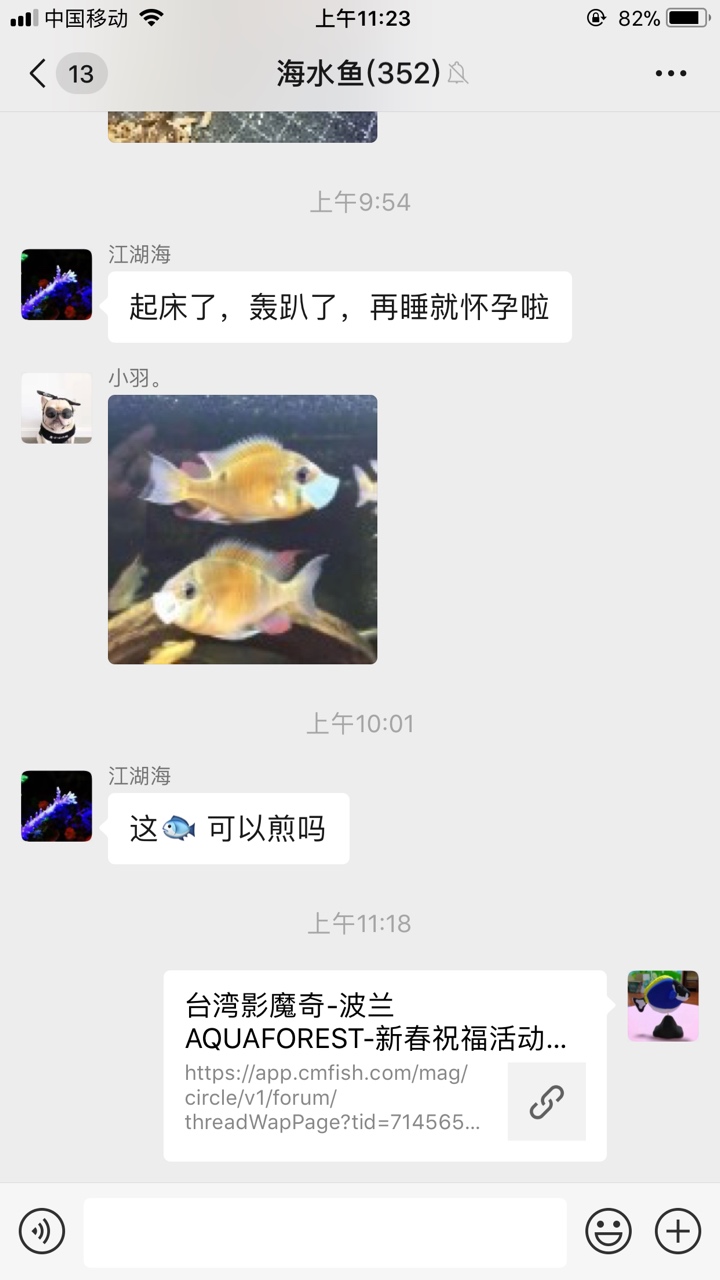720x1280 pixels.
Task: Open the plus attachment menu
Action: pos(677,1230)
